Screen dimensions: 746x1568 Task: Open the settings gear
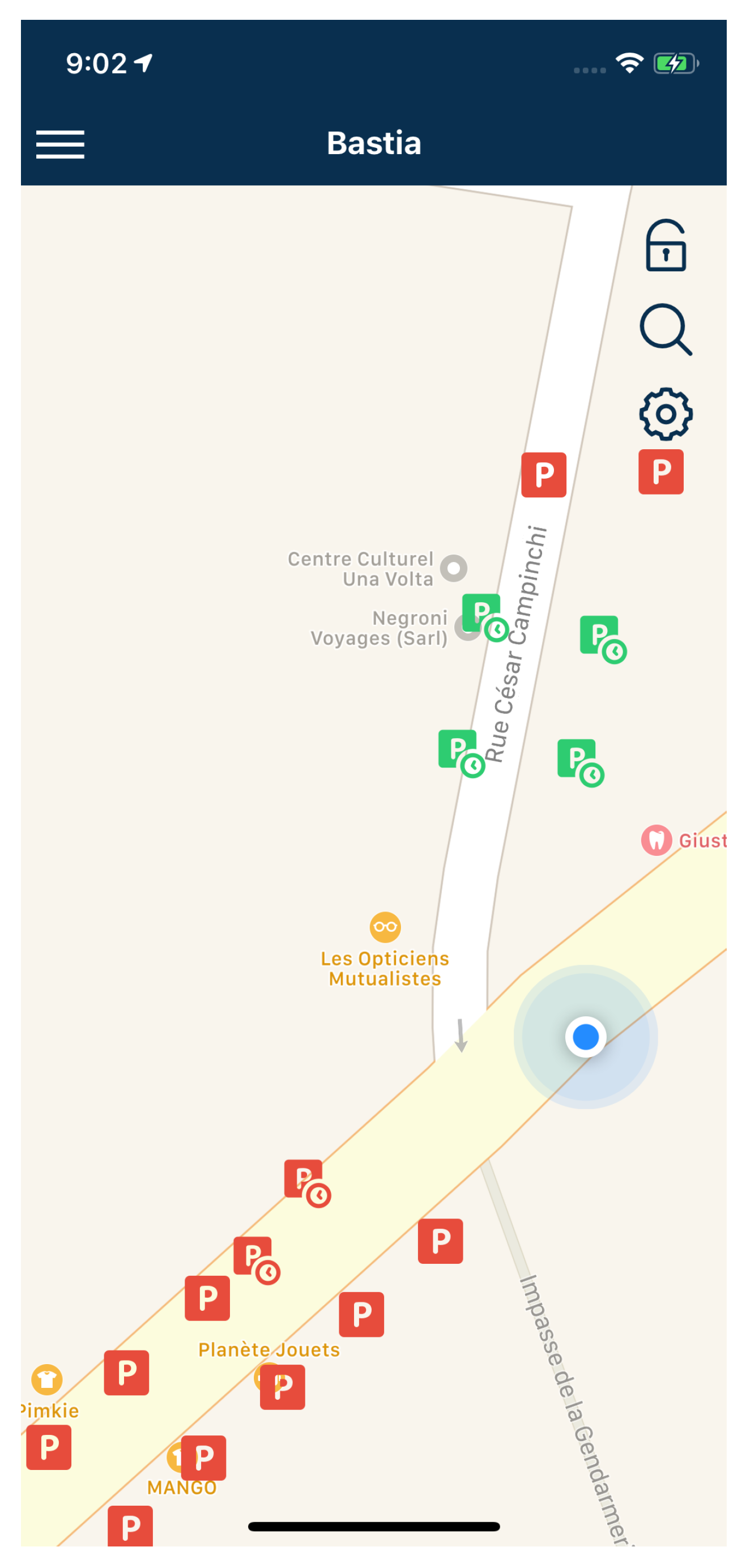665,414
